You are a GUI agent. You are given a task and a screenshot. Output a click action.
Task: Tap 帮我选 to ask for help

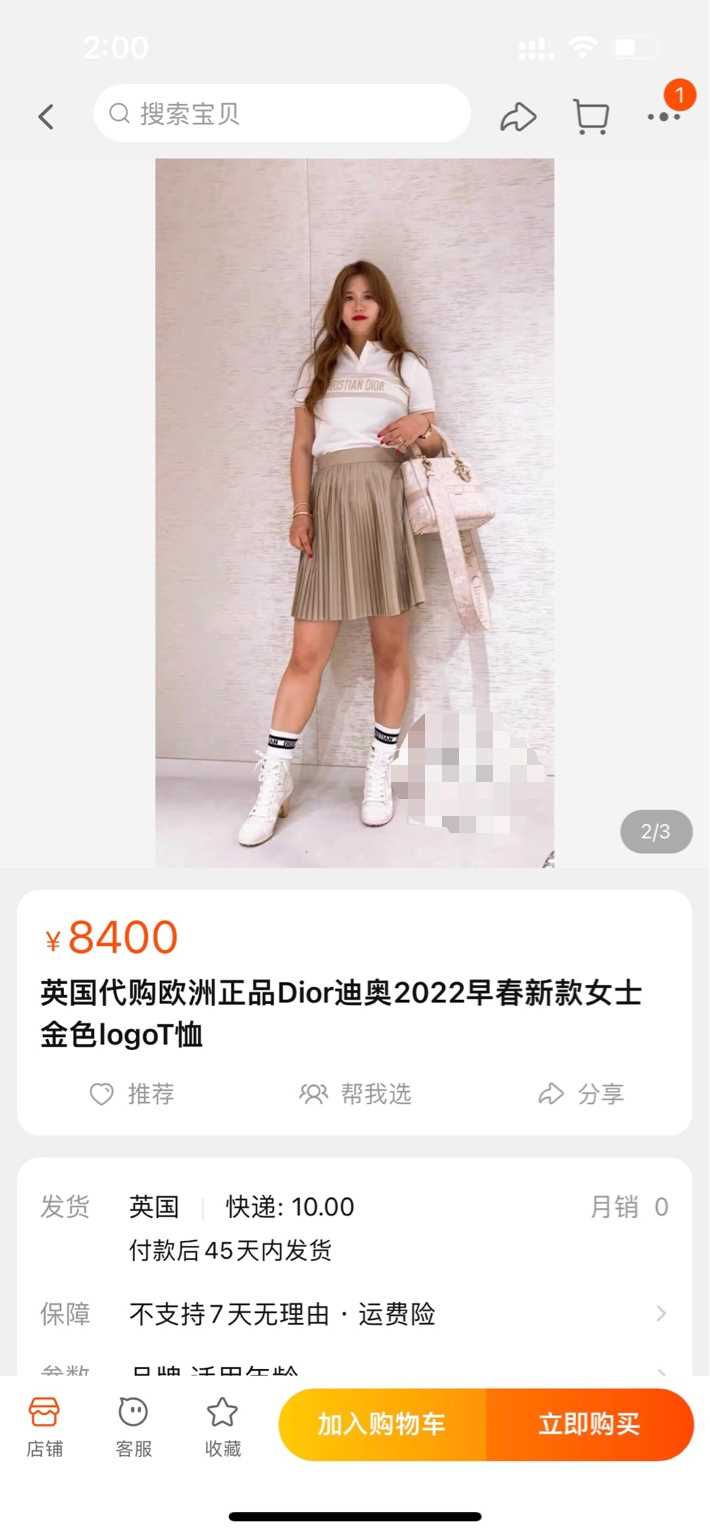355,1094
